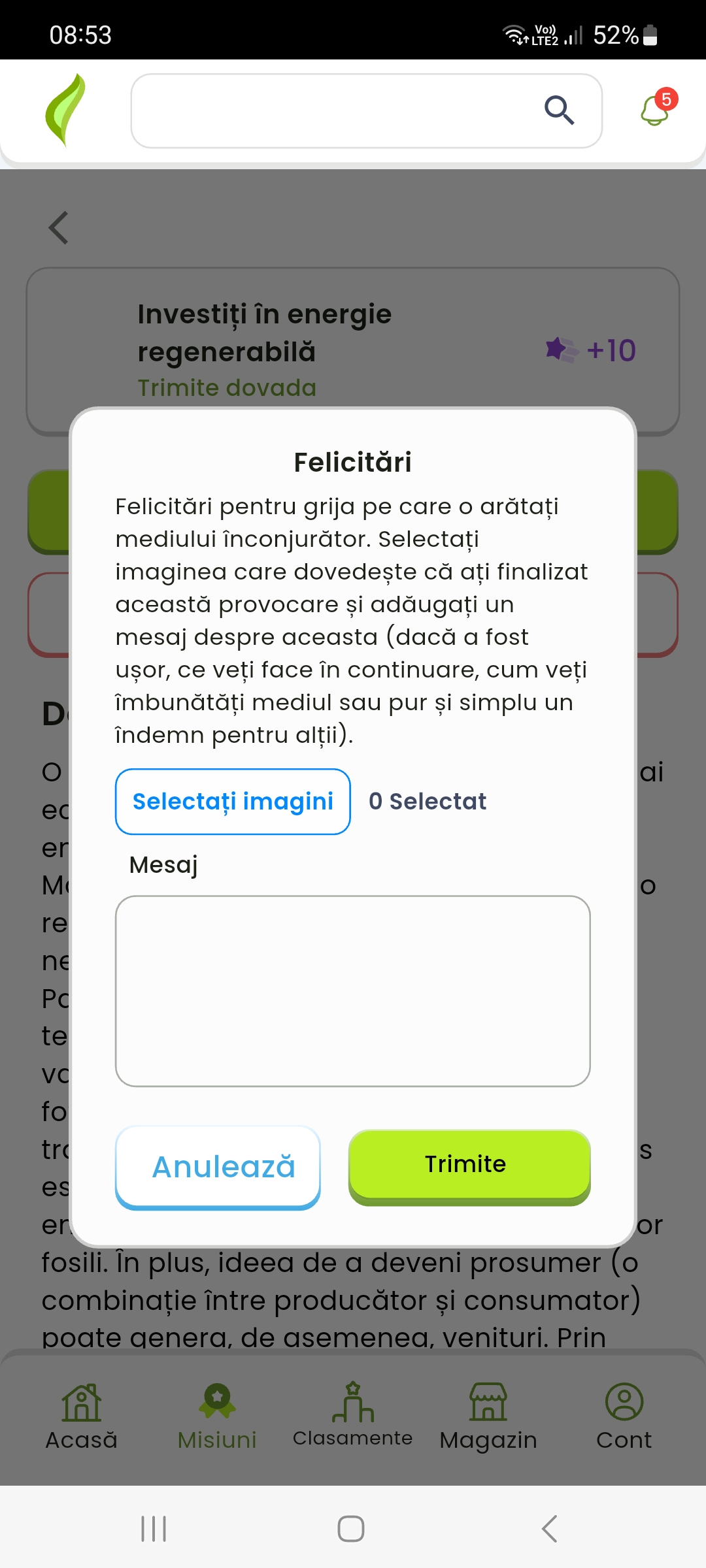Open the top search box

pyautogui.click(x=333, y=111)
